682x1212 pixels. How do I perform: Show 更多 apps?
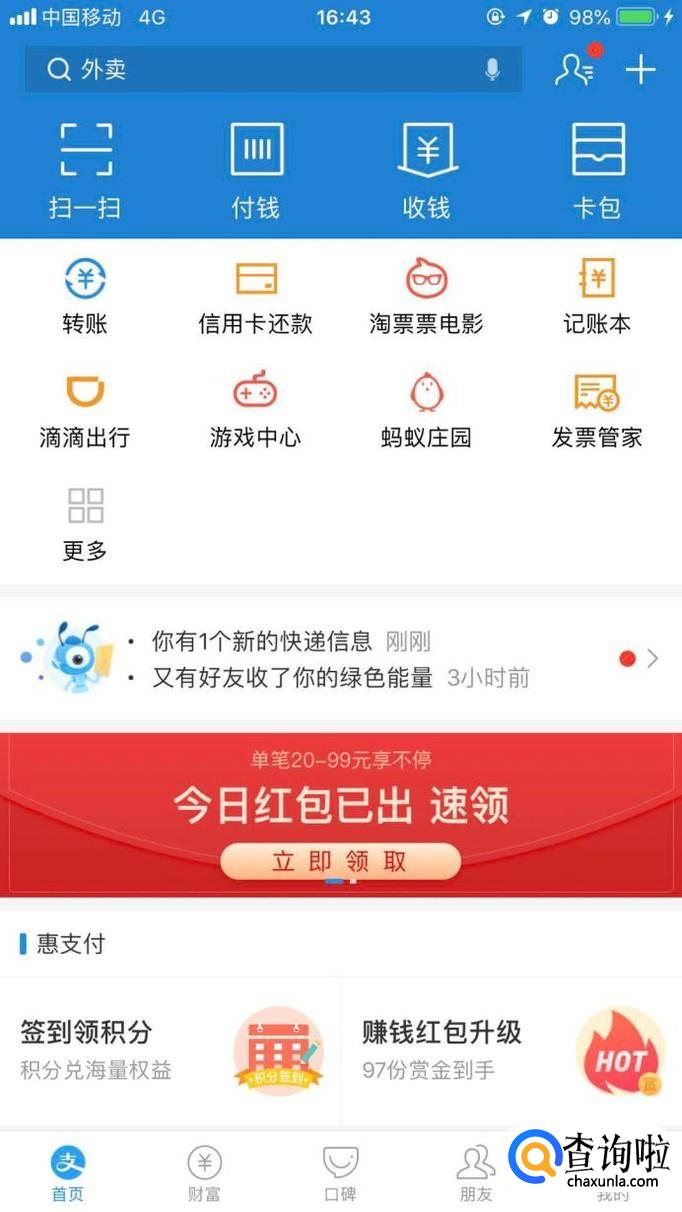pyautogui.click(x=85, y=523)
